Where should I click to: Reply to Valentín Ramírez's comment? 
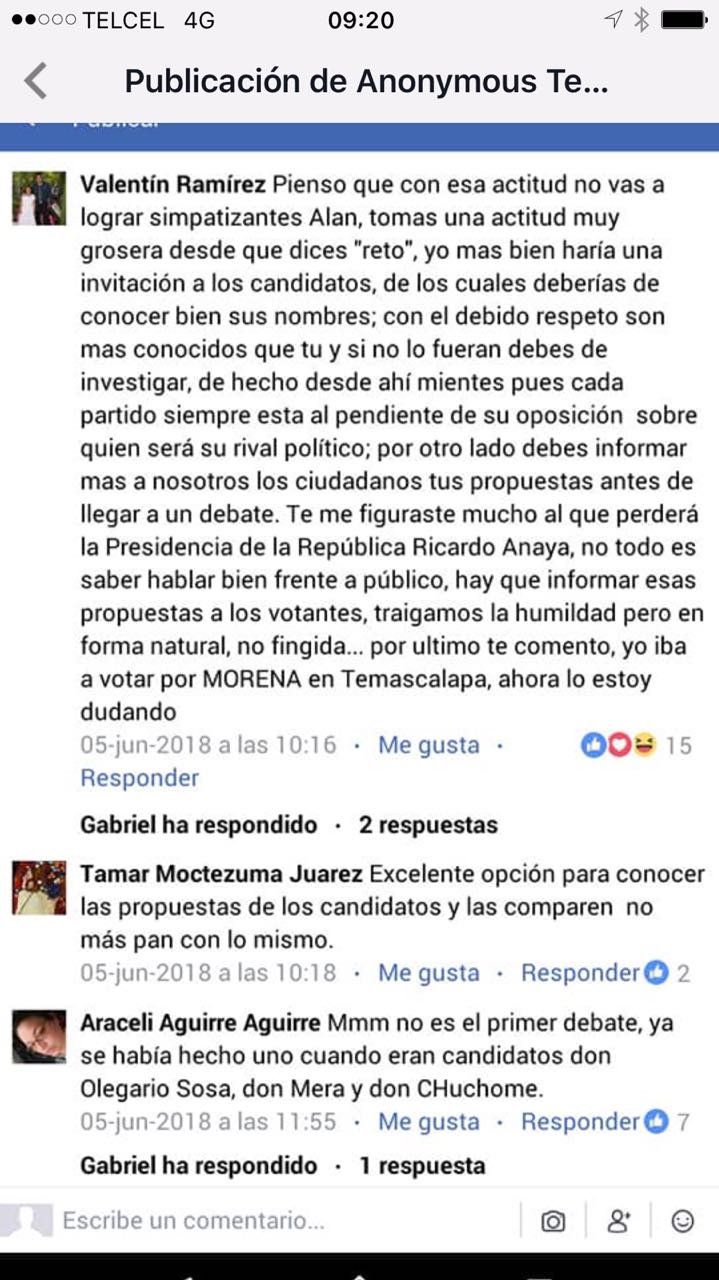[x=139, y=778]
